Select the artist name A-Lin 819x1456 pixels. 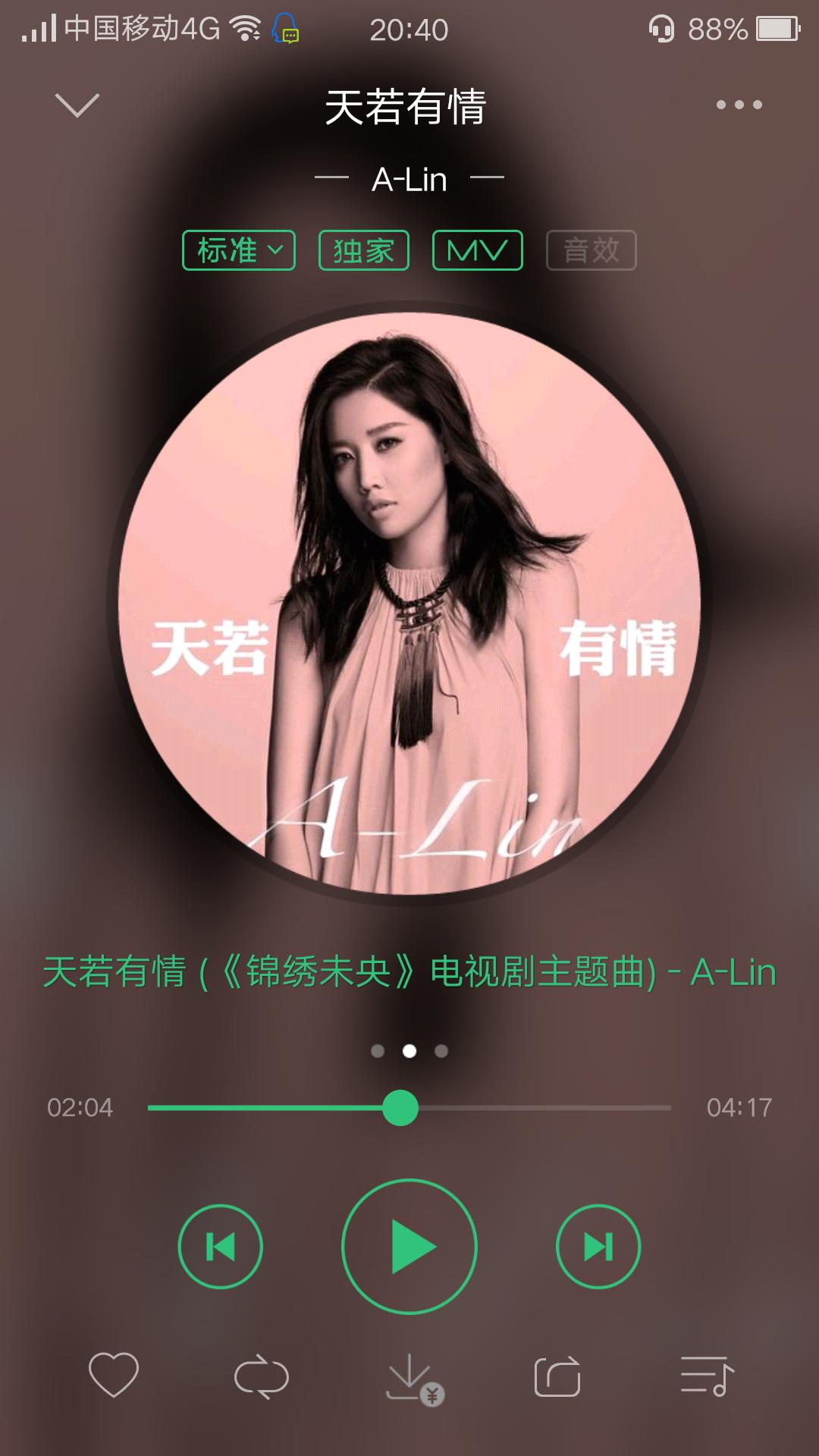pos(409,179)
